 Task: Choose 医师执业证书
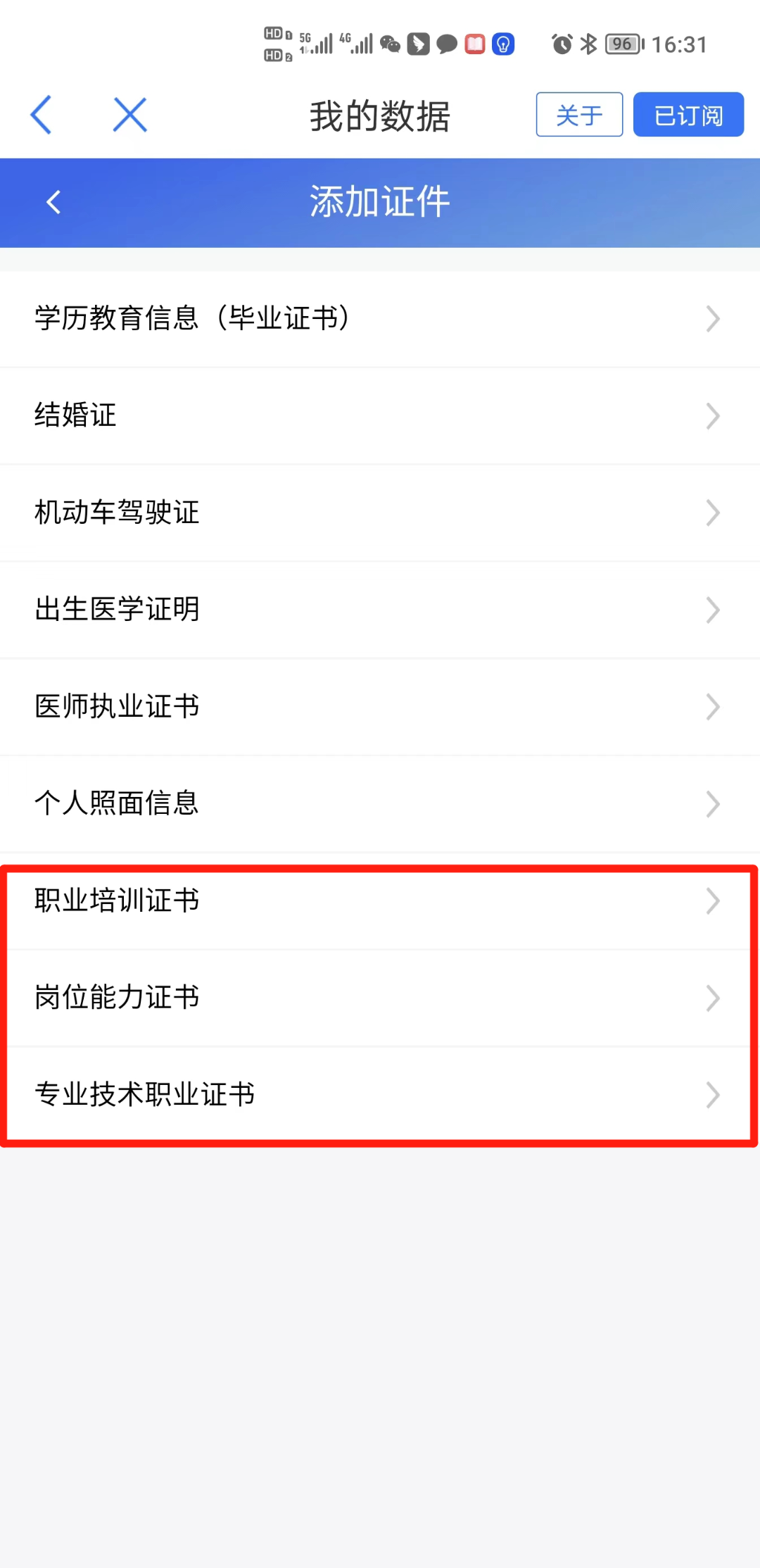(380, 708)
